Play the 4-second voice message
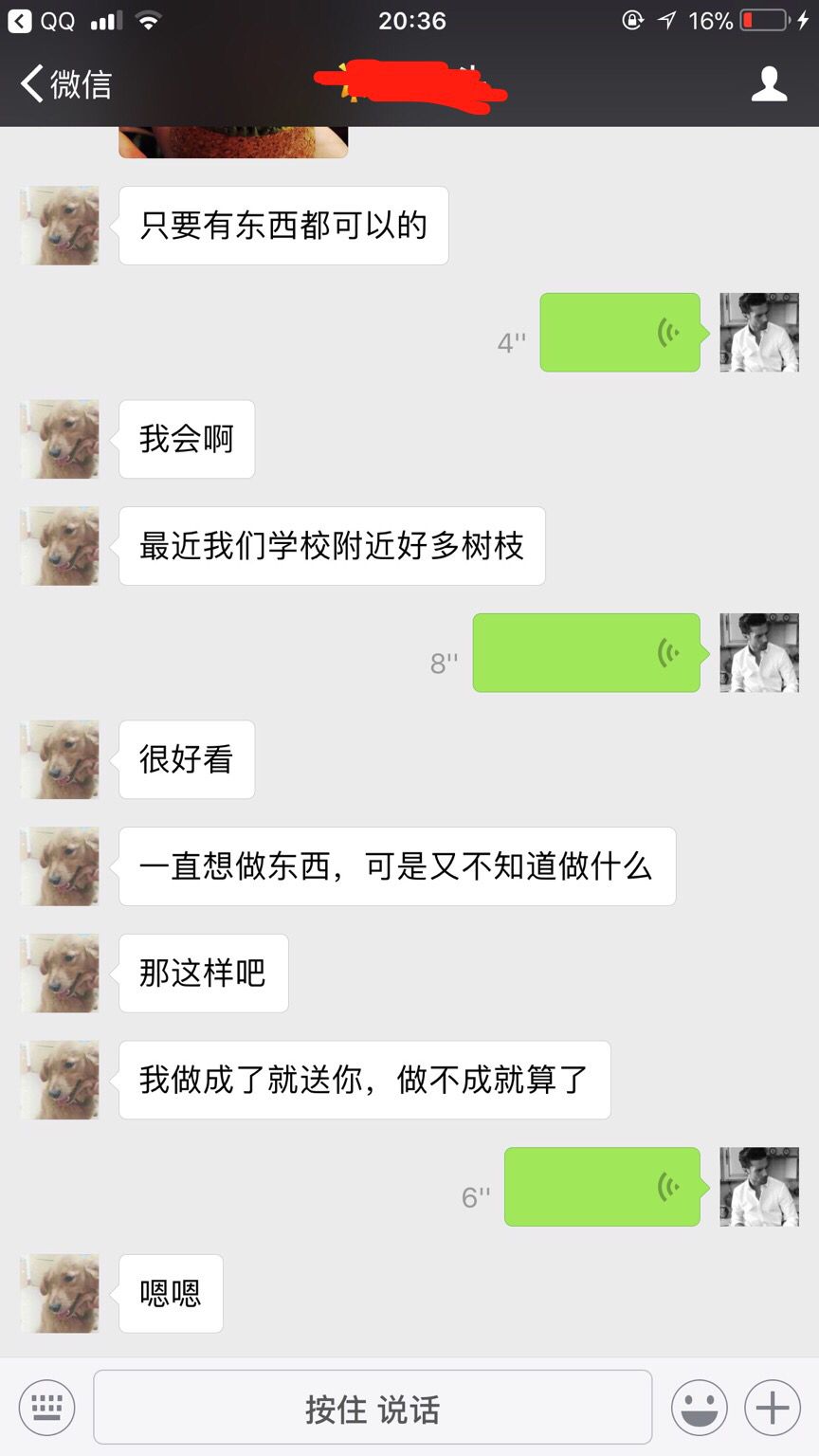Screen dimensions: 819x1456 [x=620, y=333]
